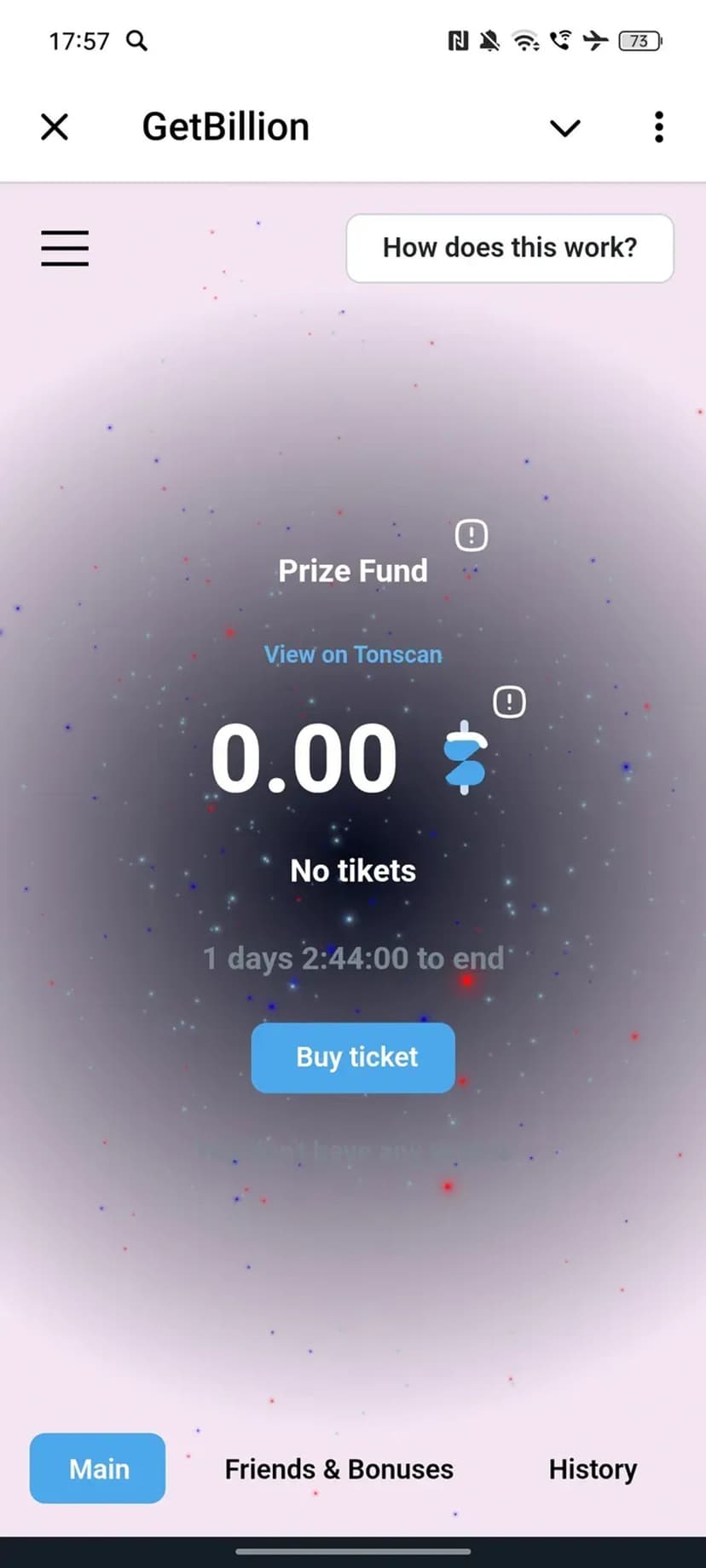Switch to Friends & Bonuses tab
The height and width of the screenshot is (1568, 706).
coord(339,1469)
